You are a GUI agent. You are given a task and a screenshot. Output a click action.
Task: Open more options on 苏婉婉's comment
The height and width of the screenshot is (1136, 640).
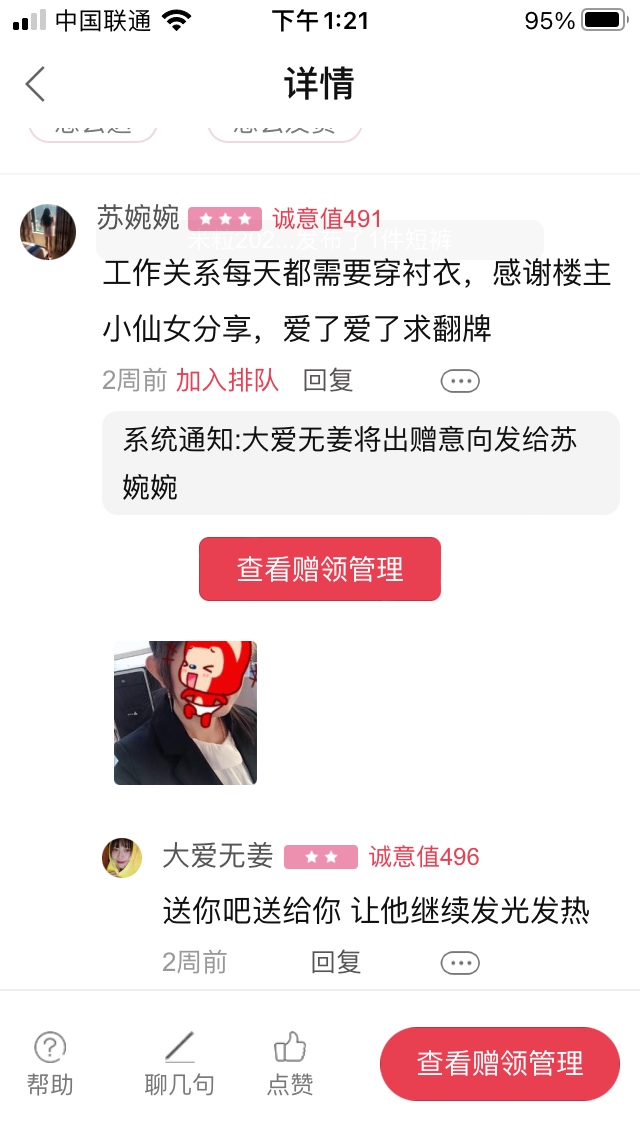click(460, 381)
